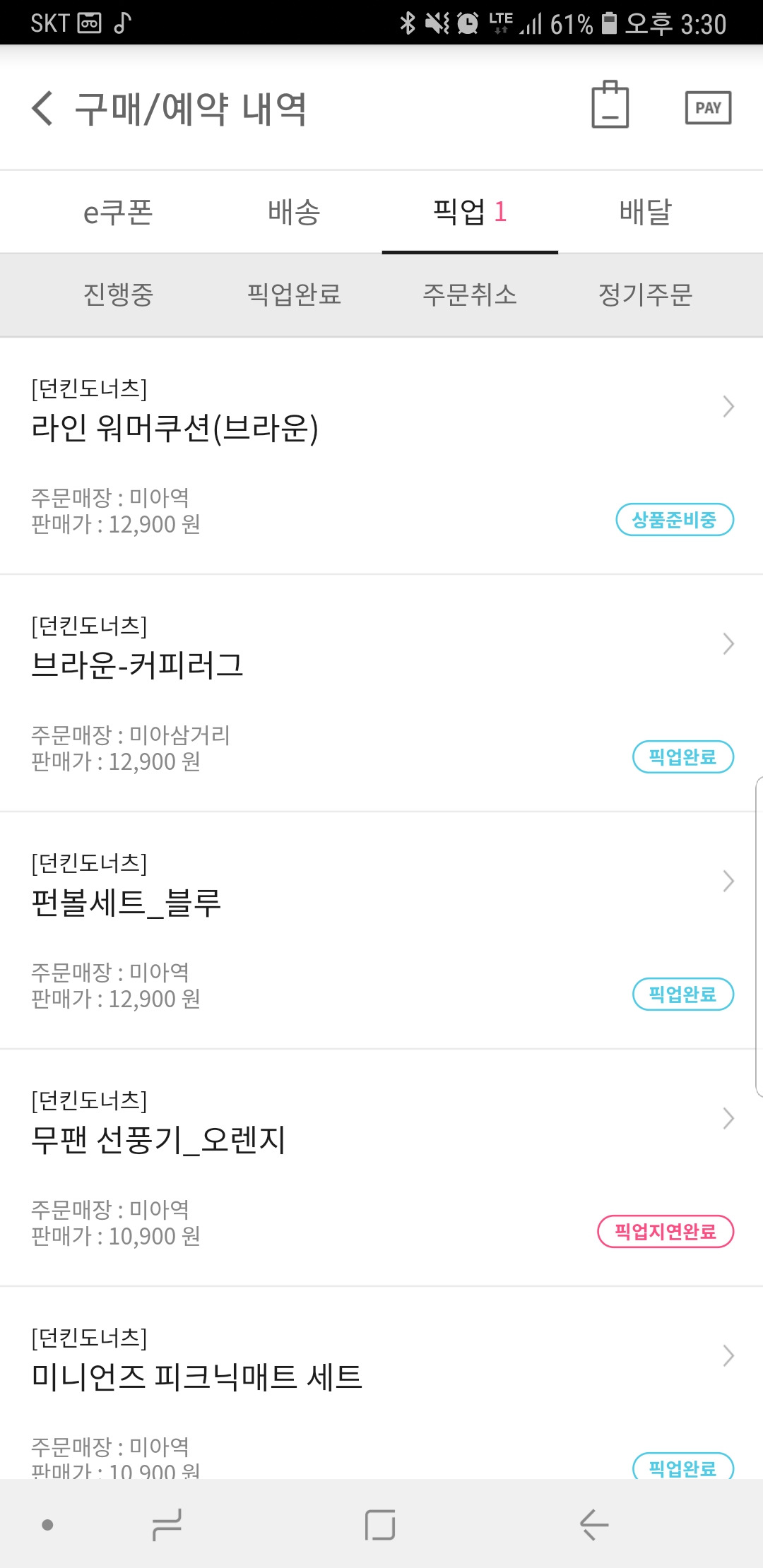Open the PAY icon
Viewport: 763px width, 1568px height.
pos(708,108)
